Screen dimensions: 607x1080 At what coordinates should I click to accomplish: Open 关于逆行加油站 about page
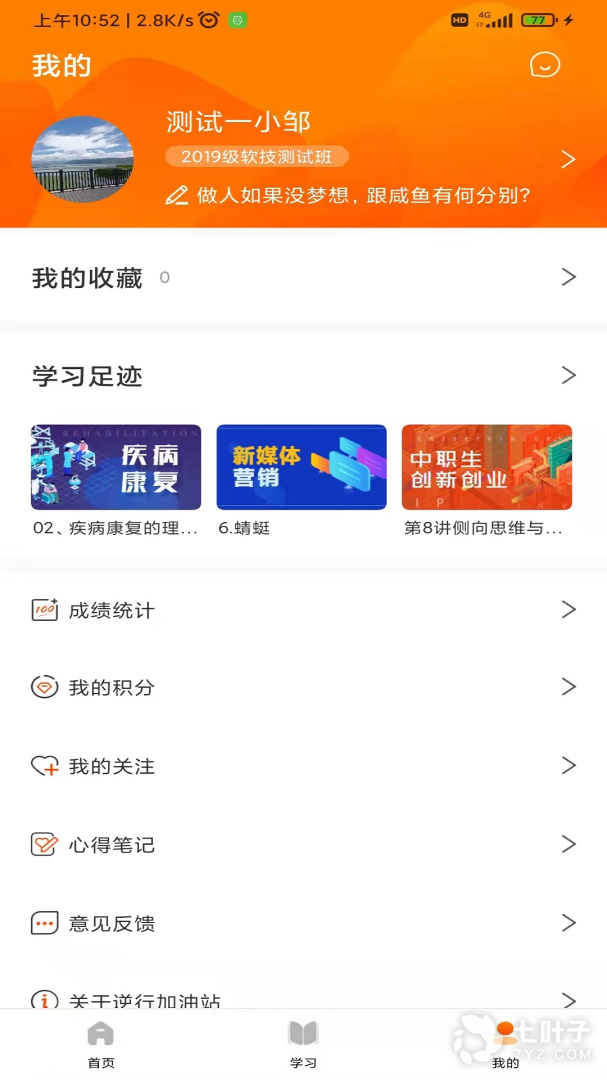(303, 999)
